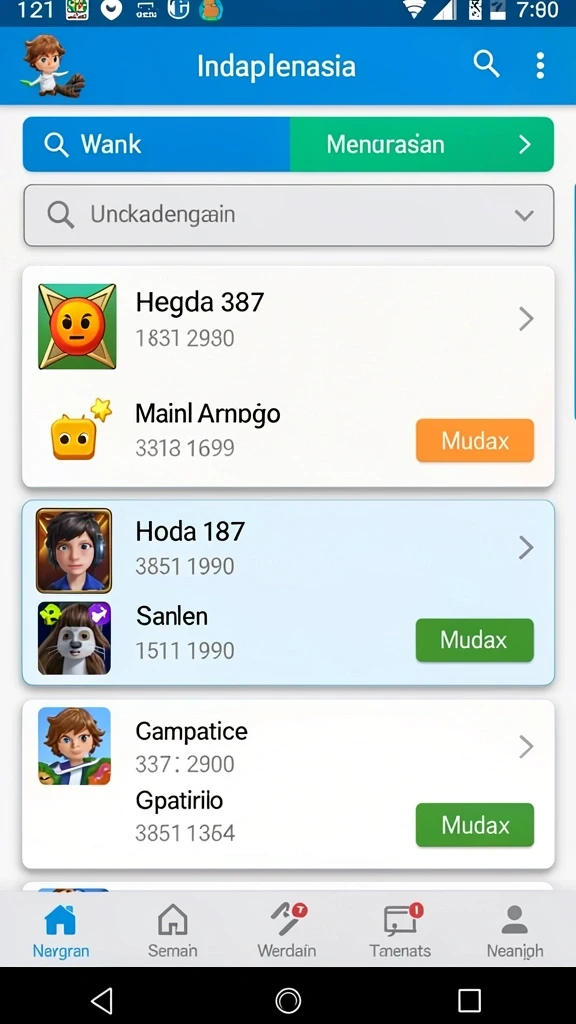Switch to the Neanjgh profile tab
Viewport: 576px width, 1024px height.
515,930
